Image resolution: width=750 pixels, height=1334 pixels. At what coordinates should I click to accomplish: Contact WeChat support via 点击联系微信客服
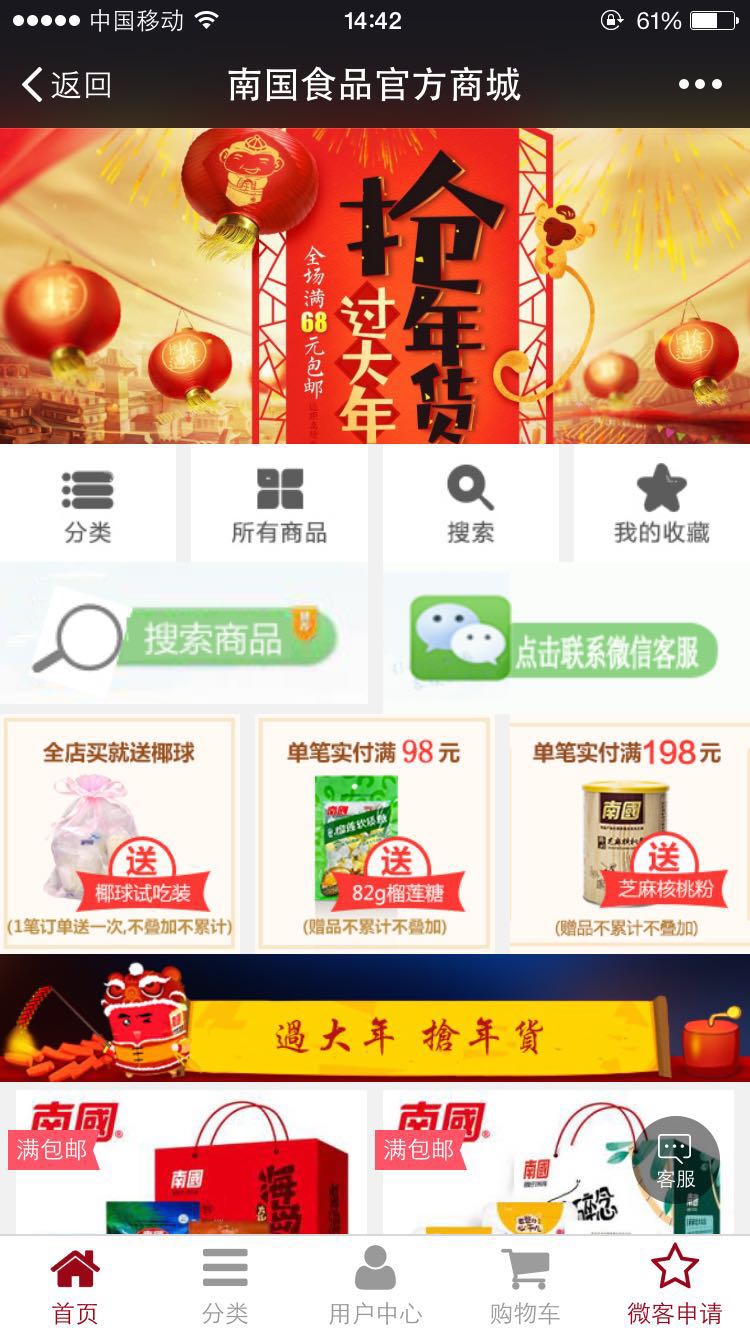pos(565,640)
